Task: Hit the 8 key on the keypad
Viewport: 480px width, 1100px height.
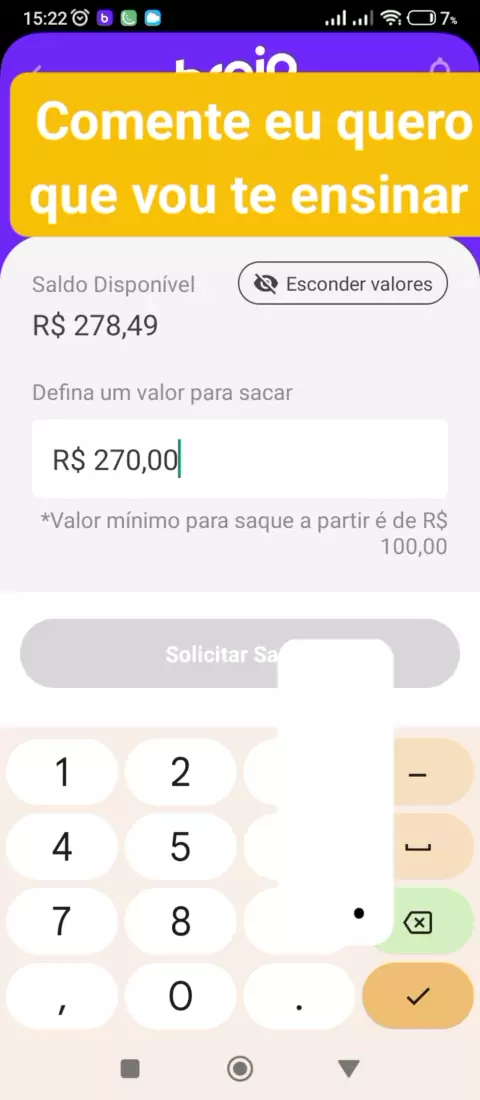Action: click(x=180, y=921)
